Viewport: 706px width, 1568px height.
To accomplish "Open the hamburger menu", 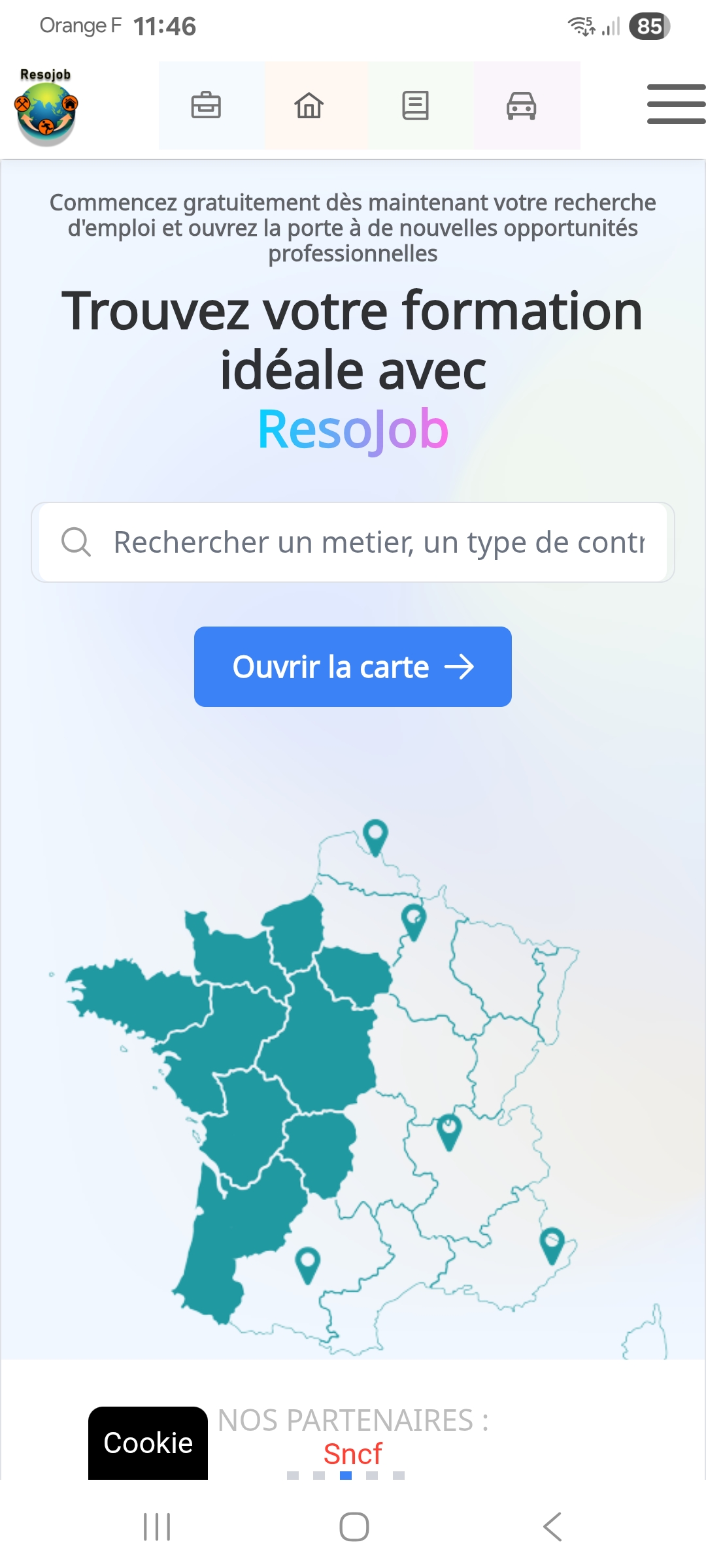I will coord(676,104).
